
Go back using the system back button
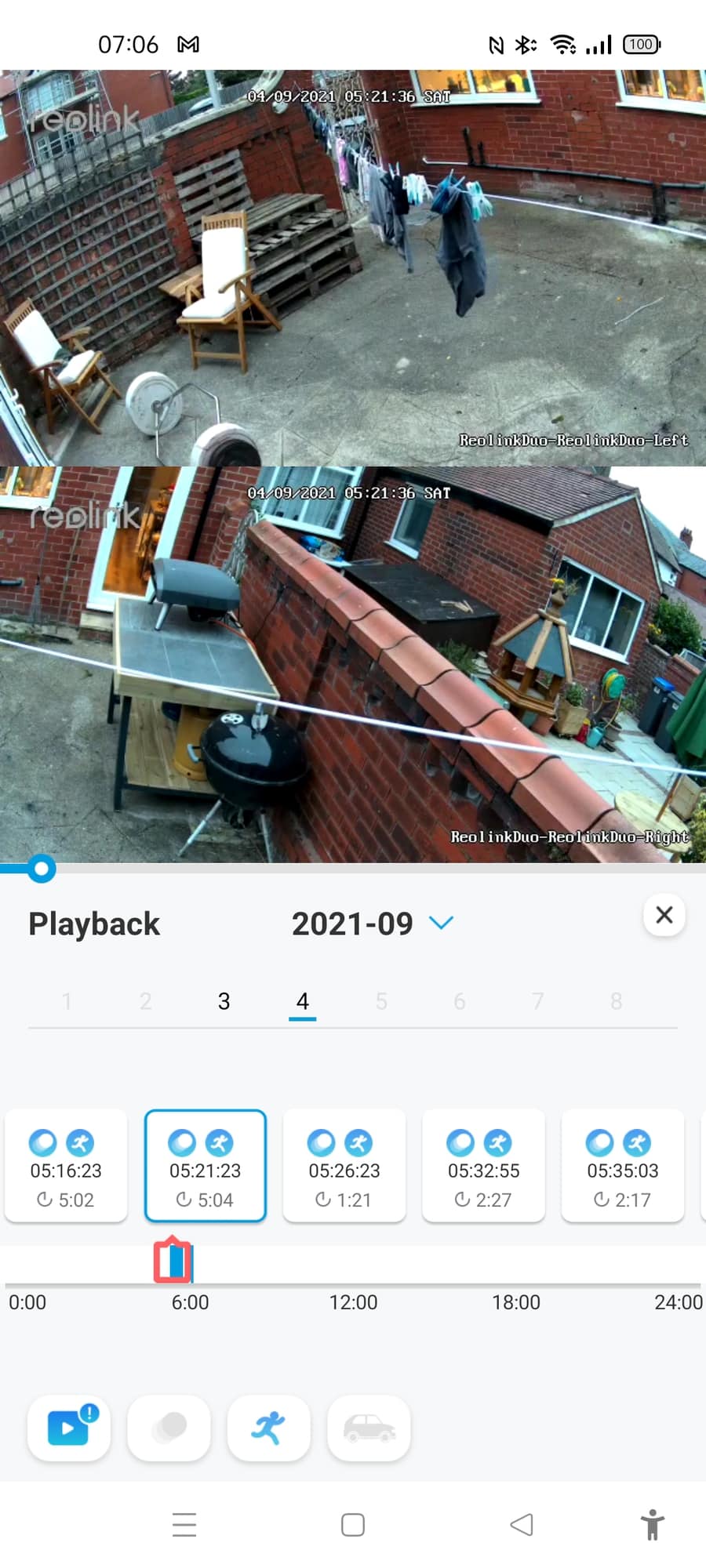pyautogui.click(x=522, y=1525)
